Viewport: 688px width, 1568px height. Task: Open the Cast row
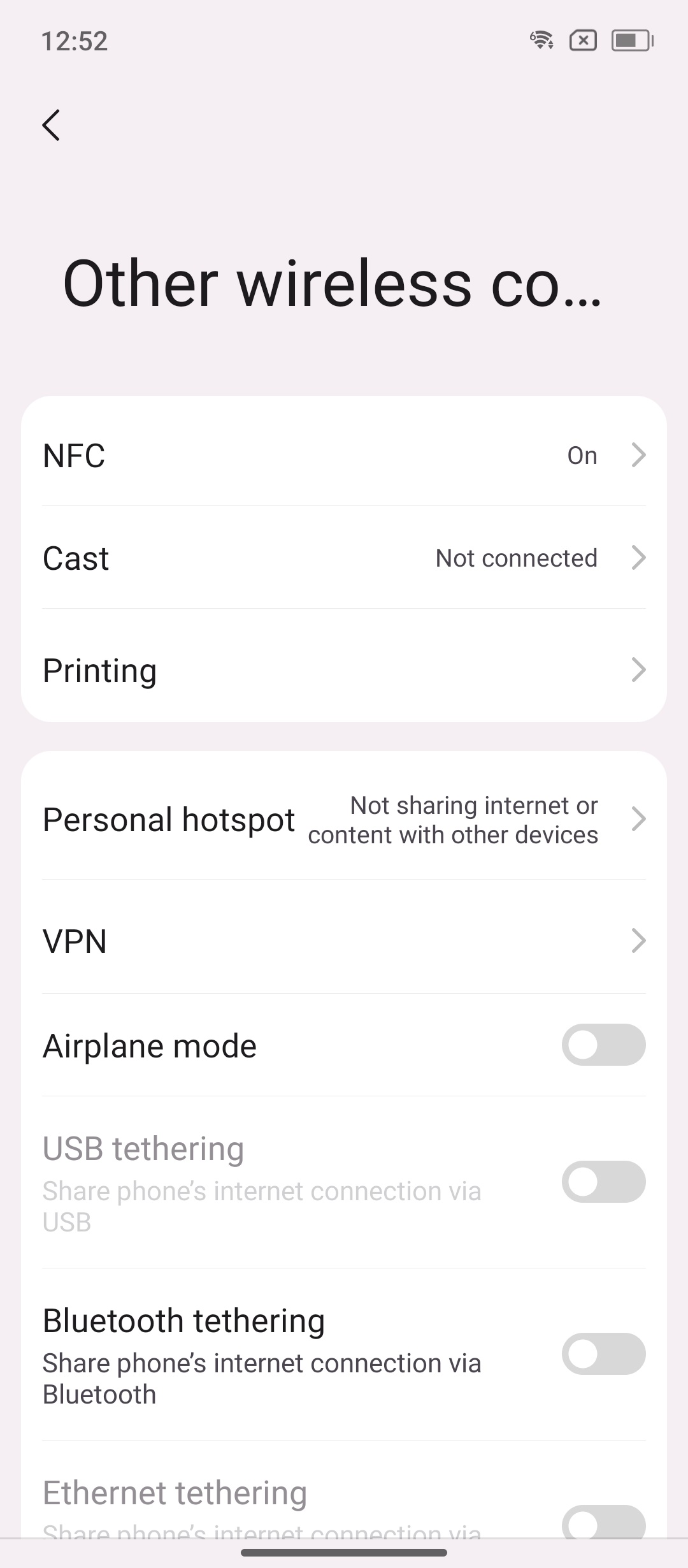point(344,558)
